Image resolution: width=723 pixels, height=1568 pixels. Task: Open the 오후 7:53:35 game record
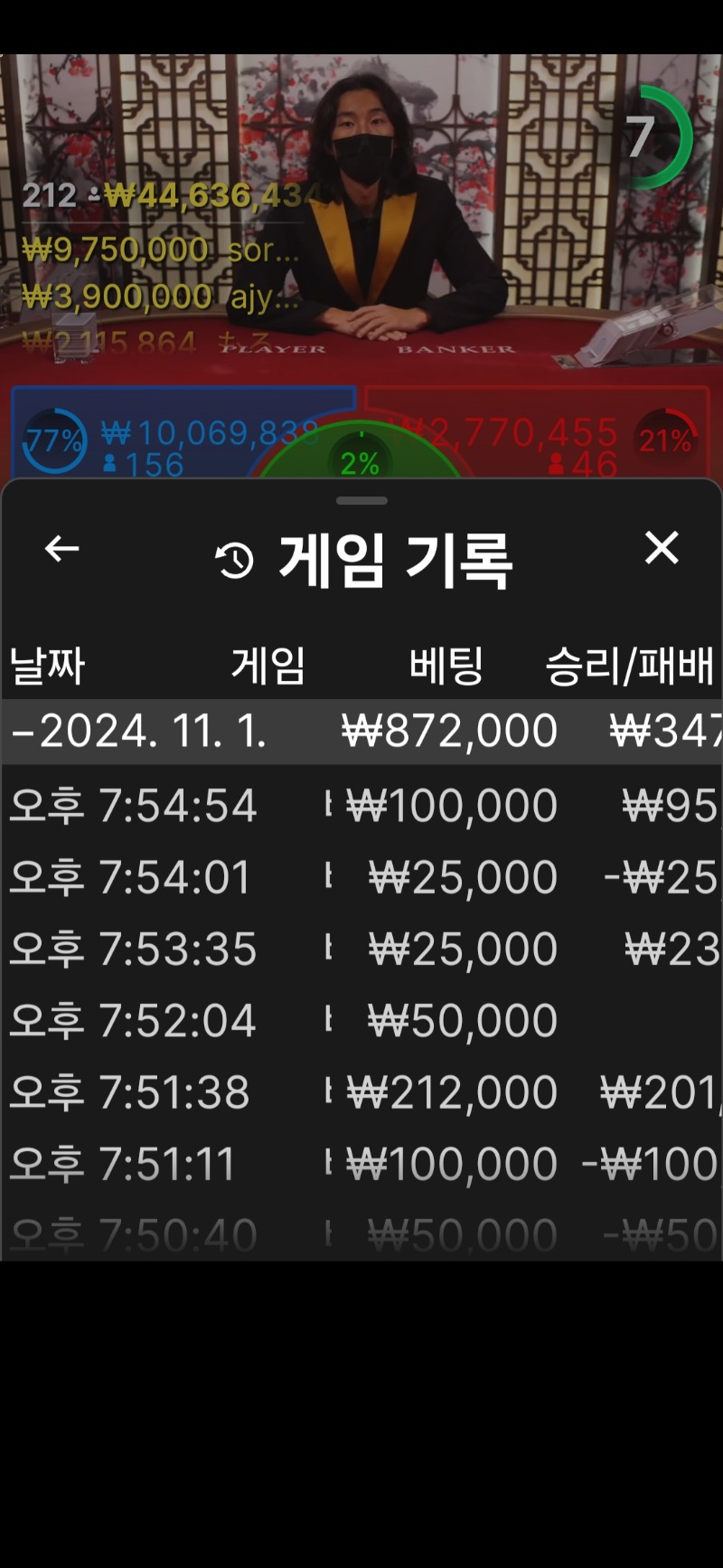pyautogui.click(x=361, y=949)
